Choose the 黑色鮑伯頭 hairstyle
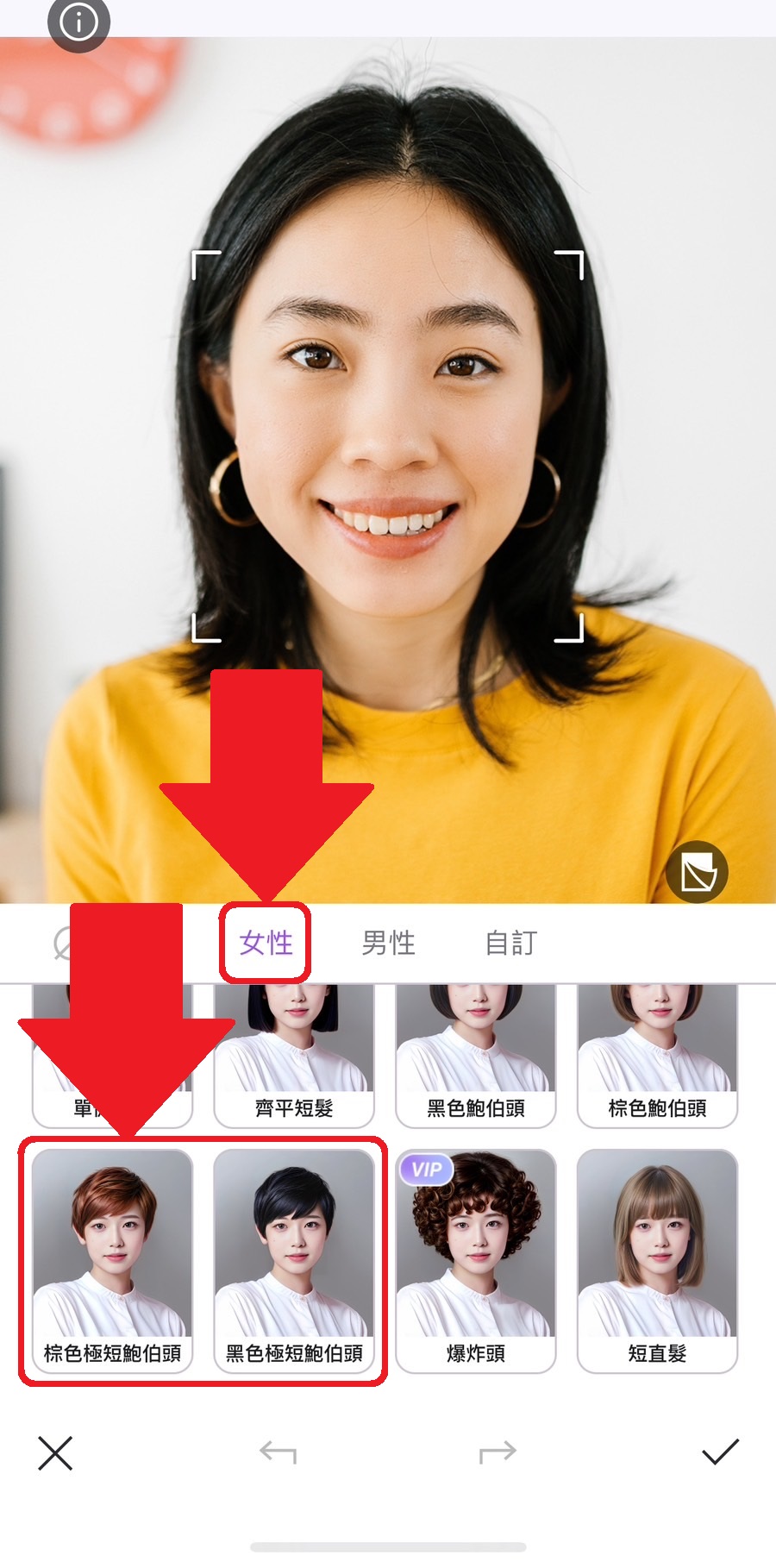 click(x=476, y=1057)
